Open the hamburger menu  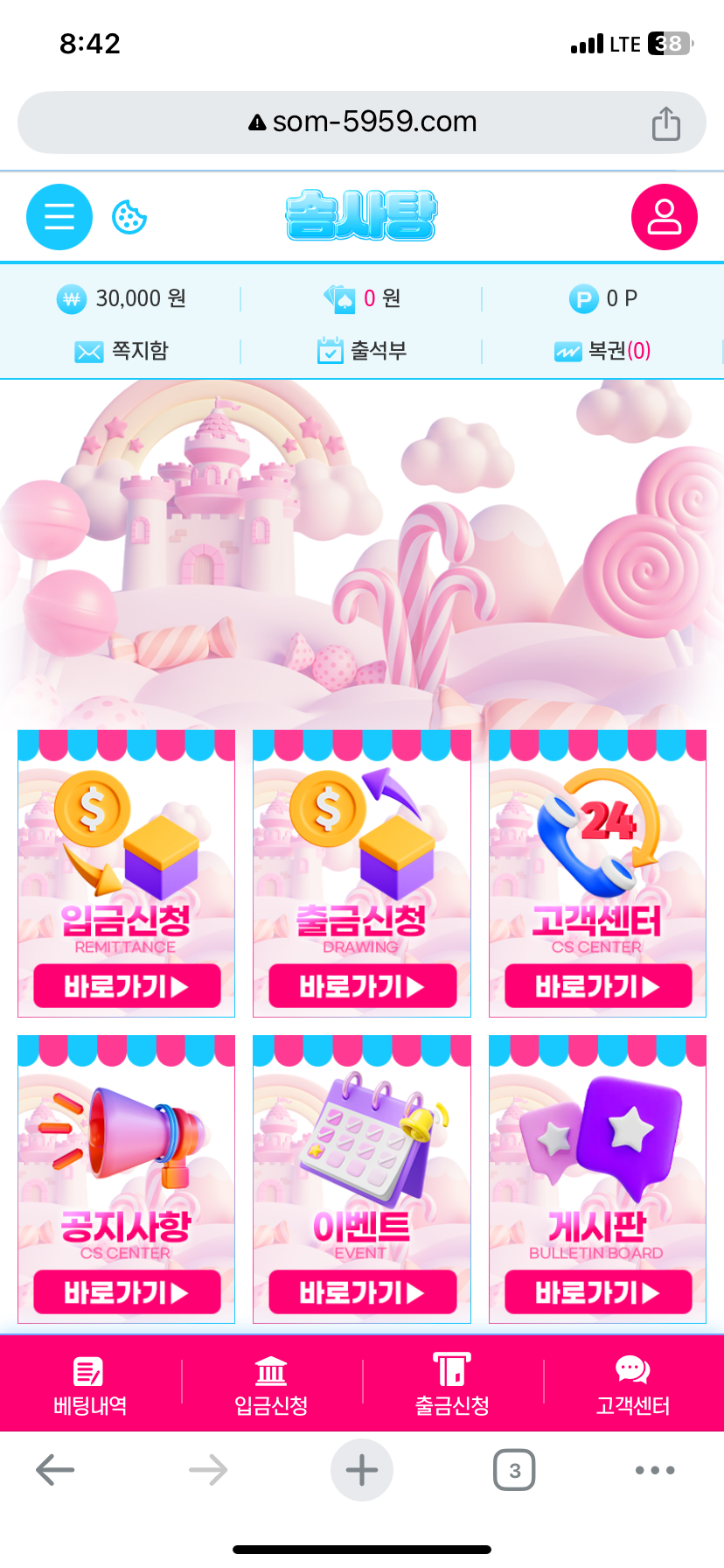click(x=59, y=217)
